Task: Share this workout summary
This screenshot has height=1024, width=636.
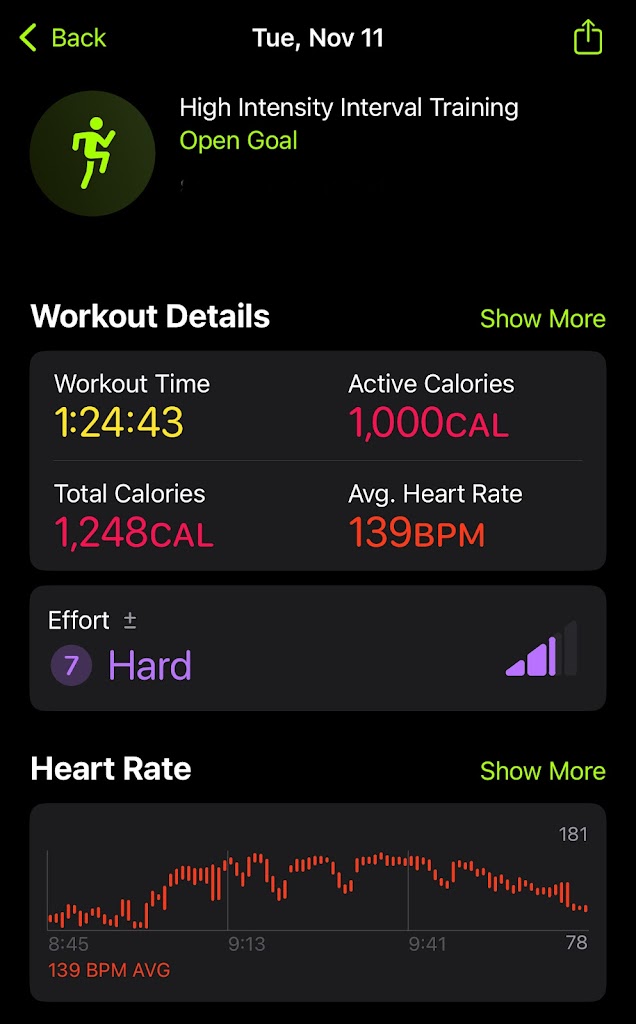Action: [588, 38]
